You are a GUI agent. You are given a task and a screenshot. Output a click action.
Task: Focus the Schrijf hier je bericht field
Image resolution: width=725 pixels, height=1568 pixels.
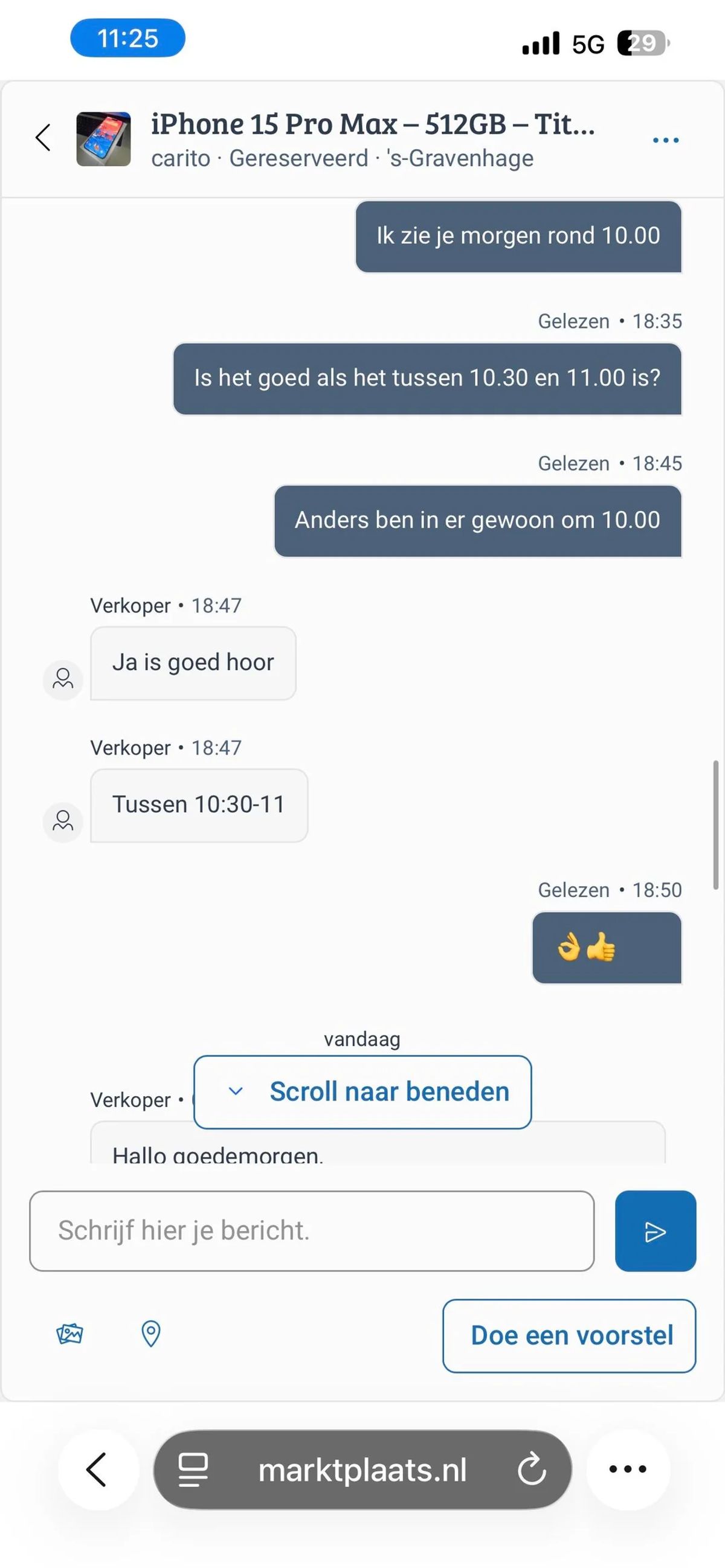(312, 1231)
